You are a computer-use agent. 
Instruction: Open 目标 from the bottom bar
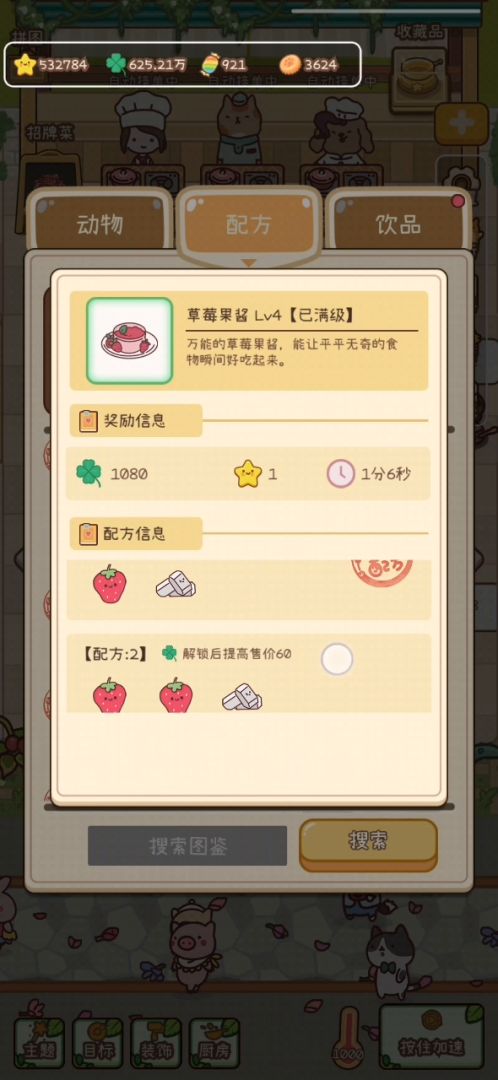tap(98, 1042)
